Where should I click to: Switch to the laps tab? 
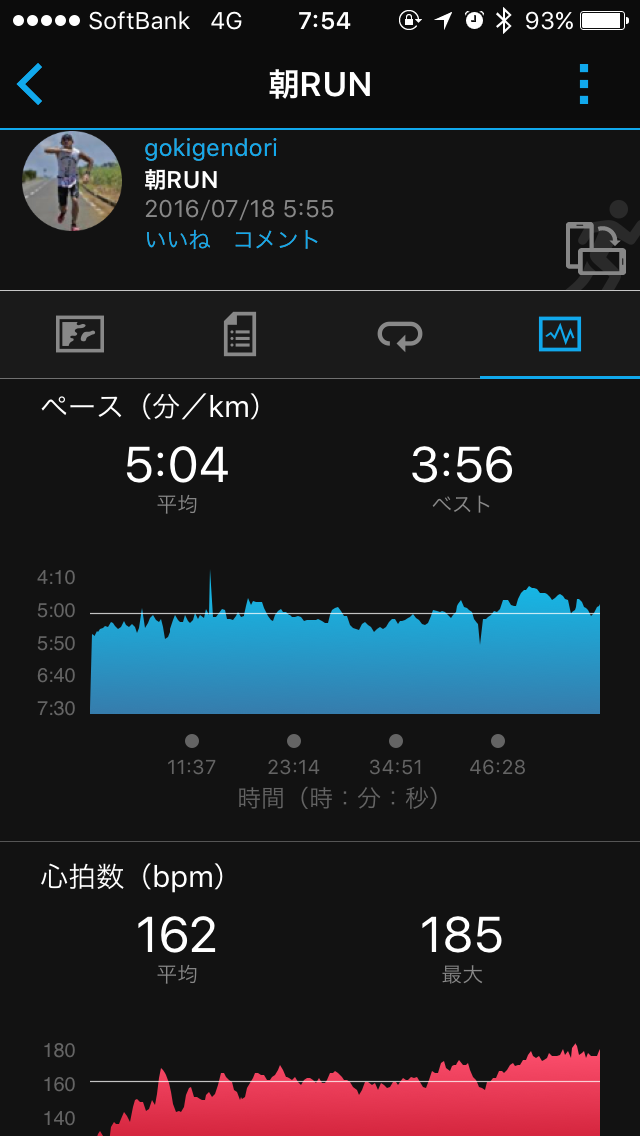pyautogui.click(x=400, y=335)
